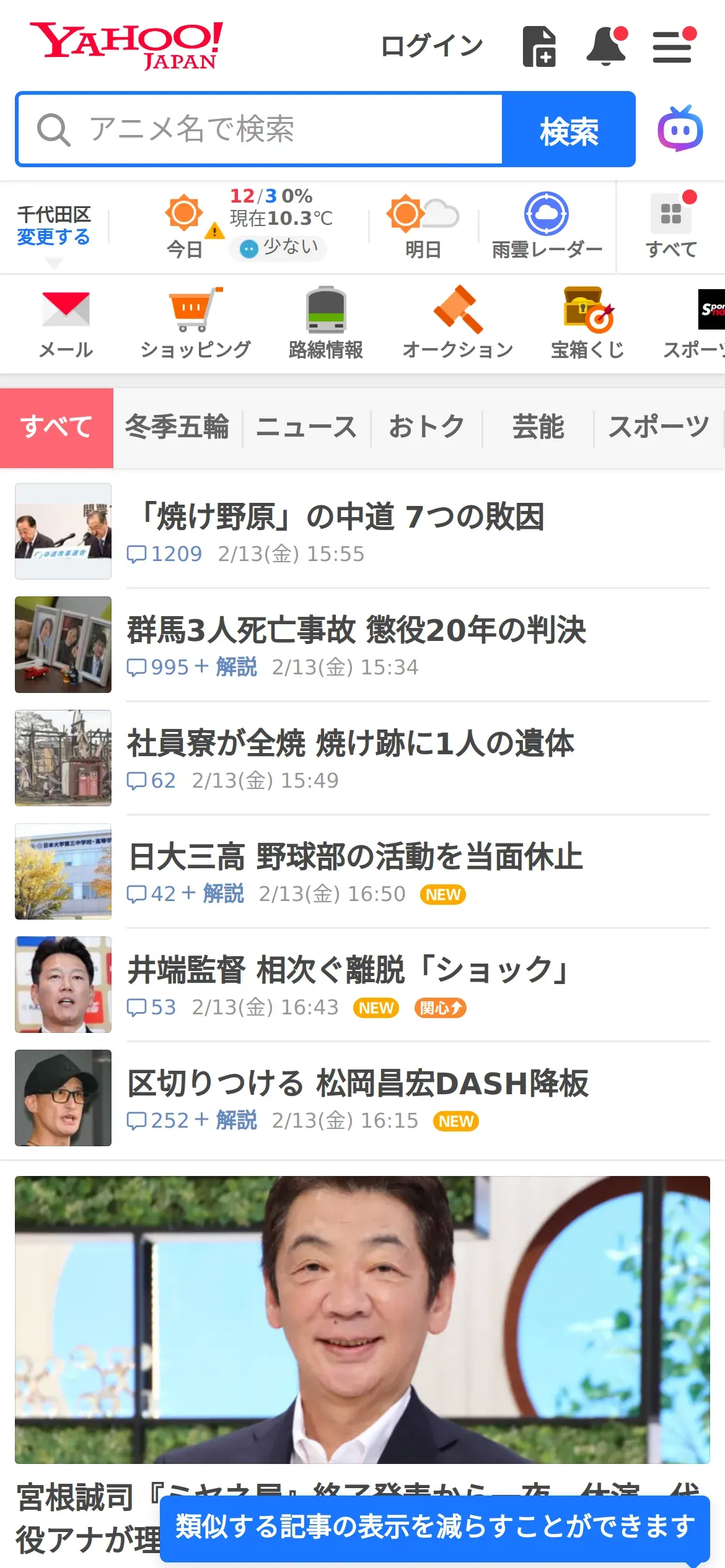Open the hamburger menu

coord(672,46)
